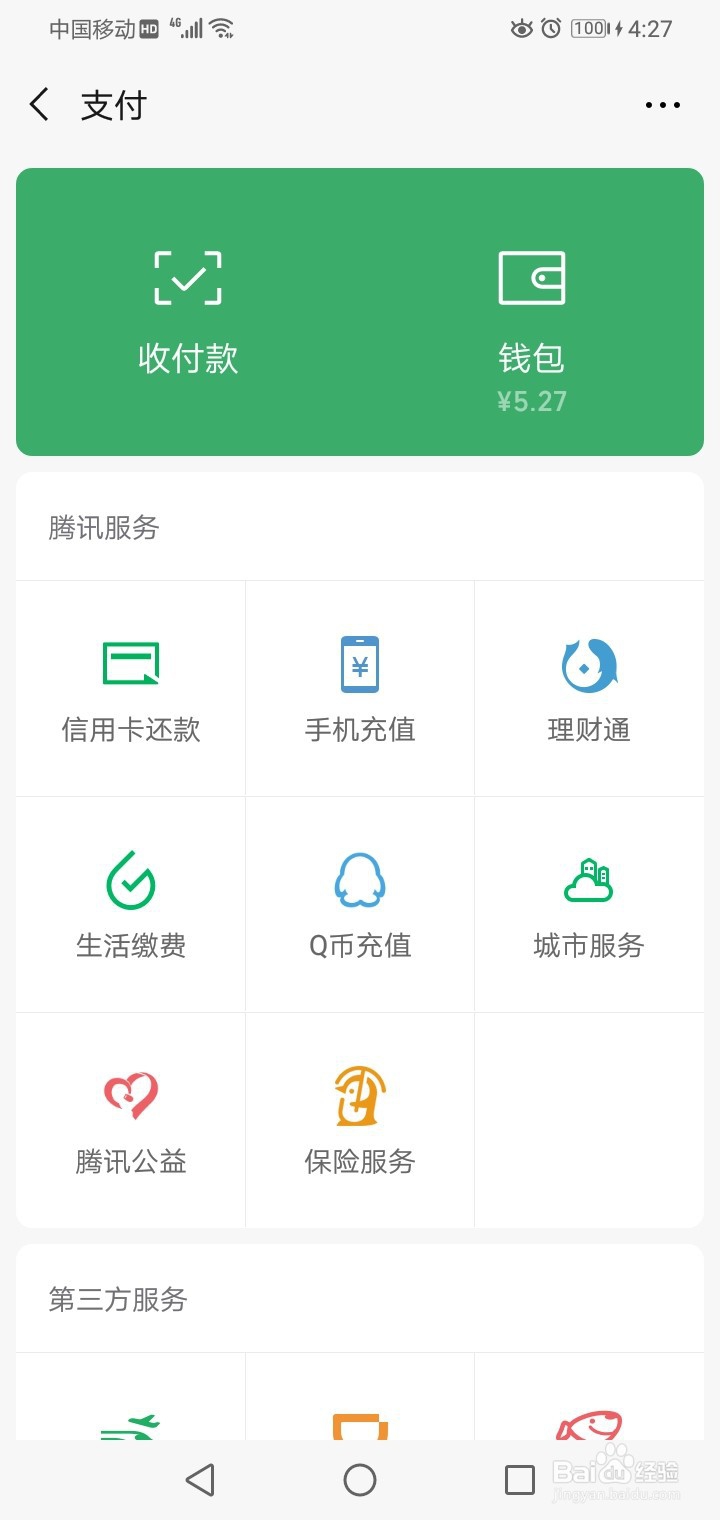720x1520 pixels.
Task: Open 腾讯公益
Action: (x=131, y=1120)
